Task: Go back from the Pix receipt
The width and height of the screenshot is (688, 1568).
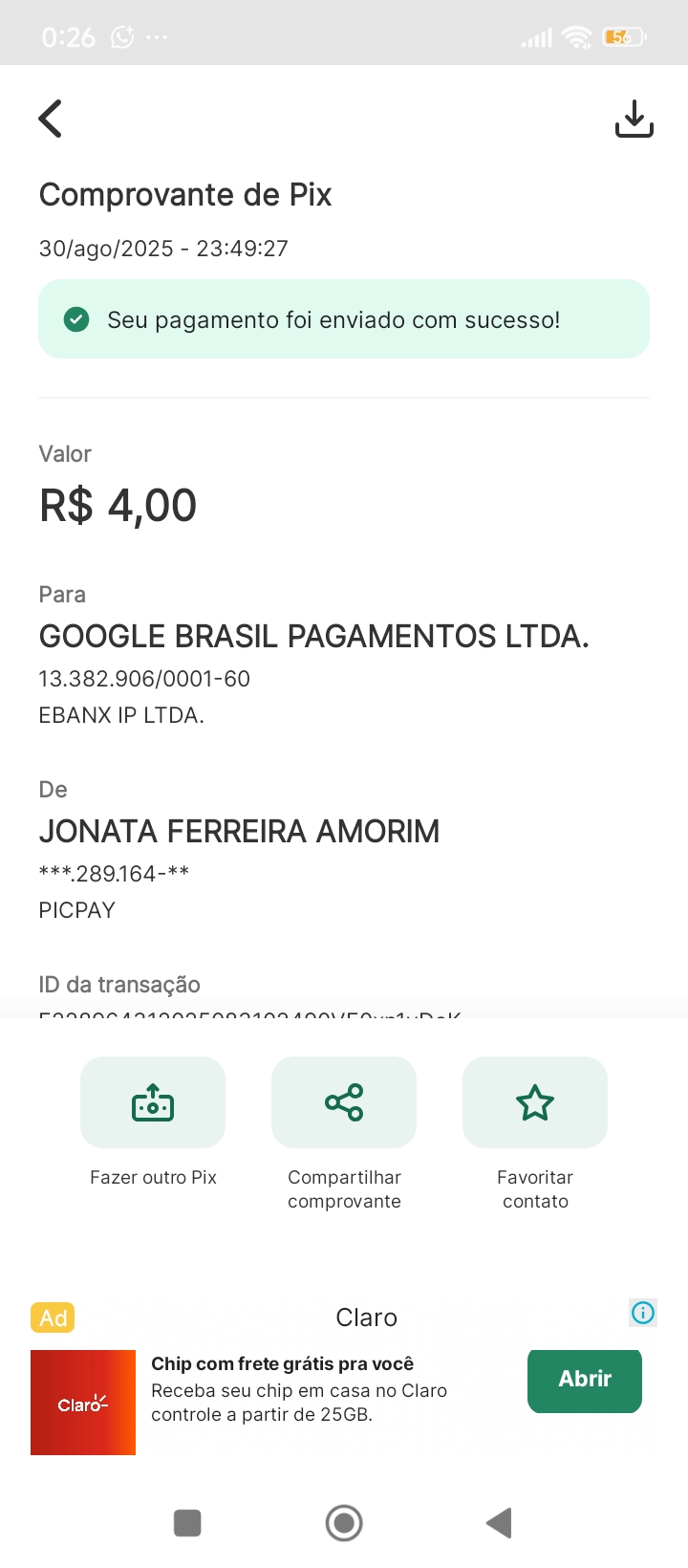Action: click(x=51, y=120)
